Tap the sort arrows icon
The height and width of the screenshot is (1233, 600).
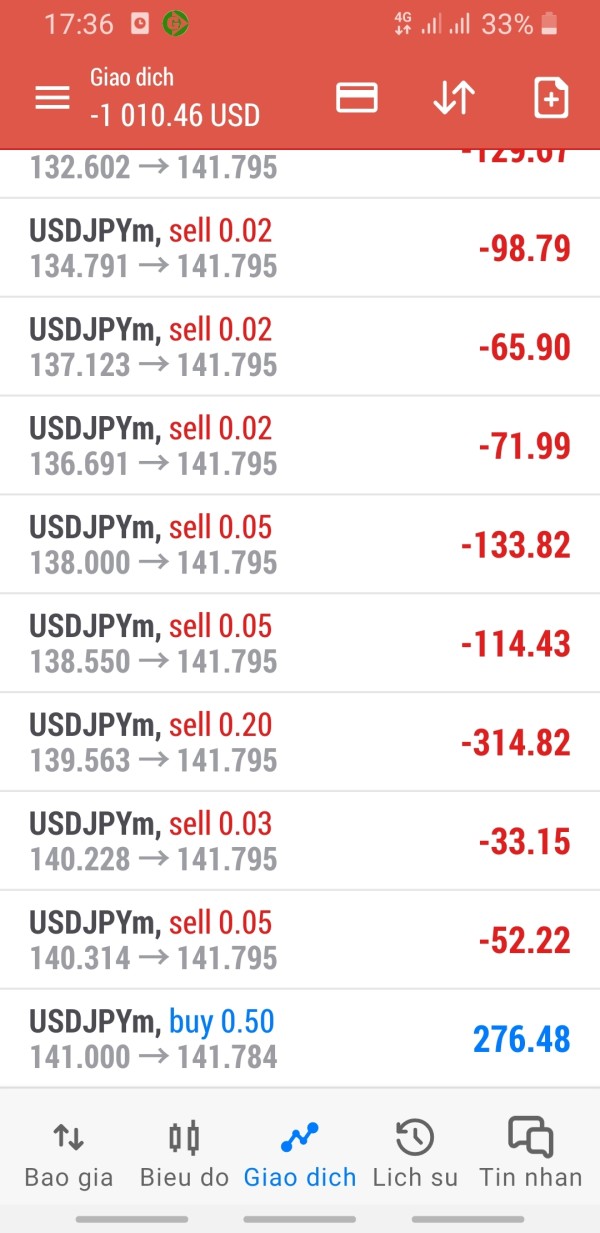[453, 98]
